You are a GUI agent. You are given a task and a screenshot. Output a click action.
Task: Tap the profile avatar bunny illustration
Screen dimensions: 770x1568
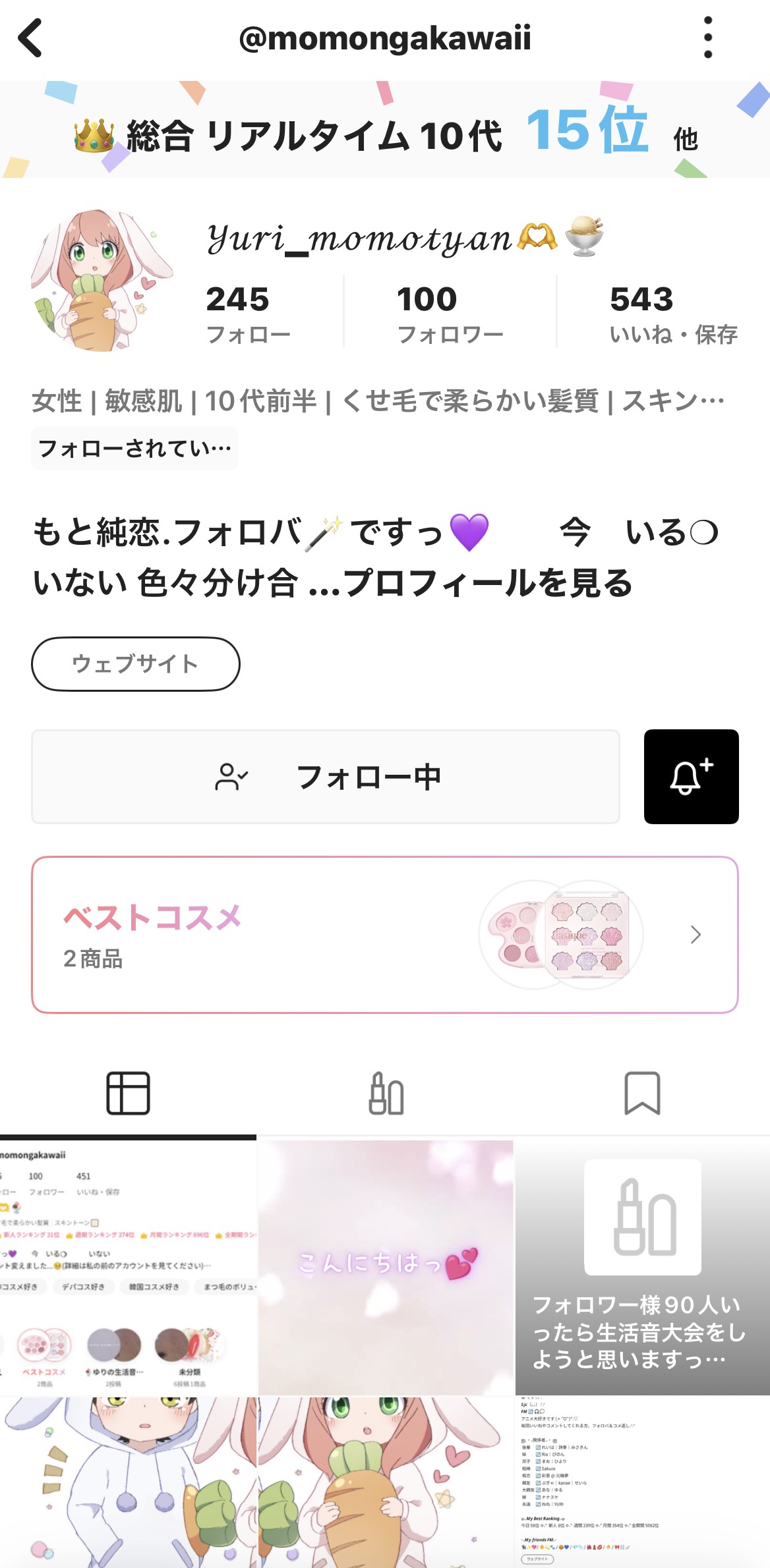(x=96, y=280)
